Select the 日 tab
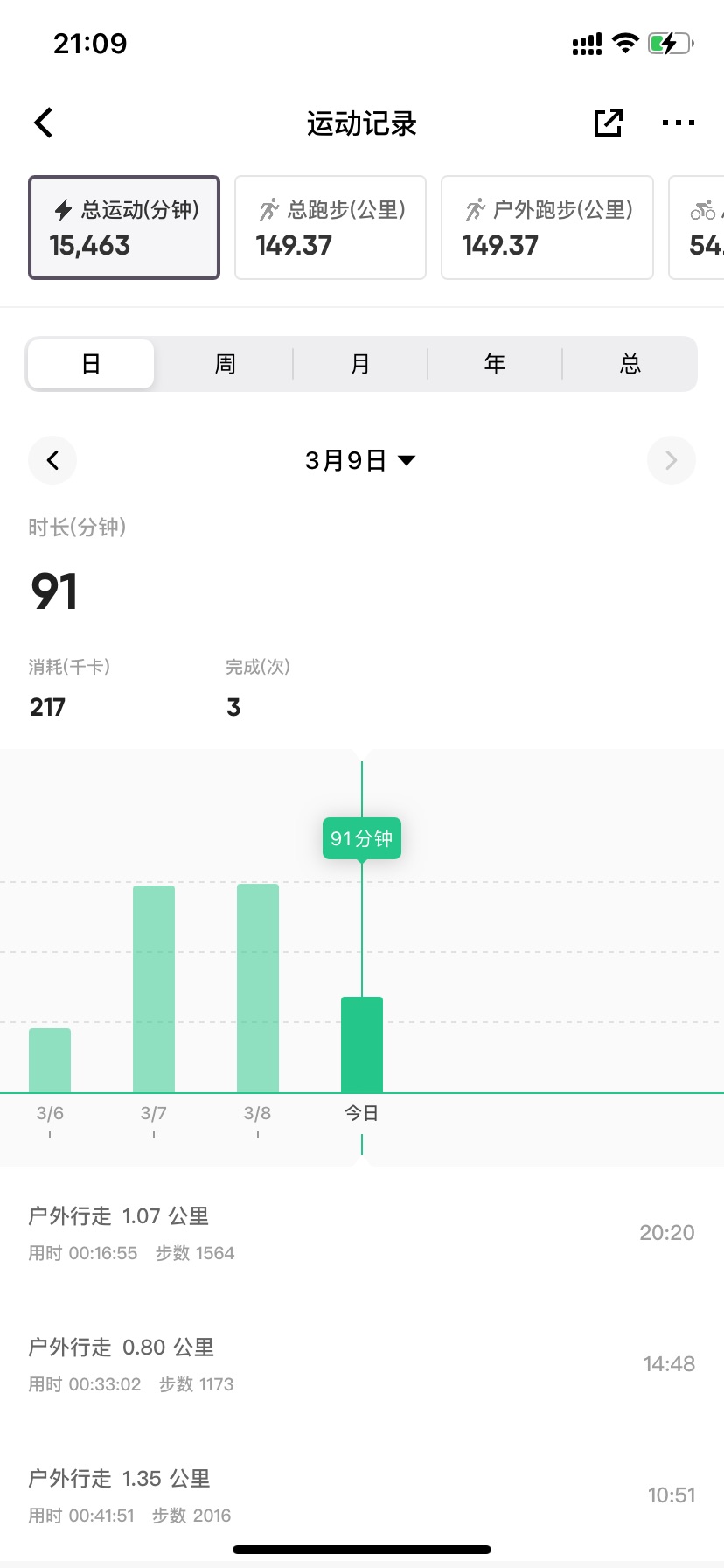 [x=91, y=364]
